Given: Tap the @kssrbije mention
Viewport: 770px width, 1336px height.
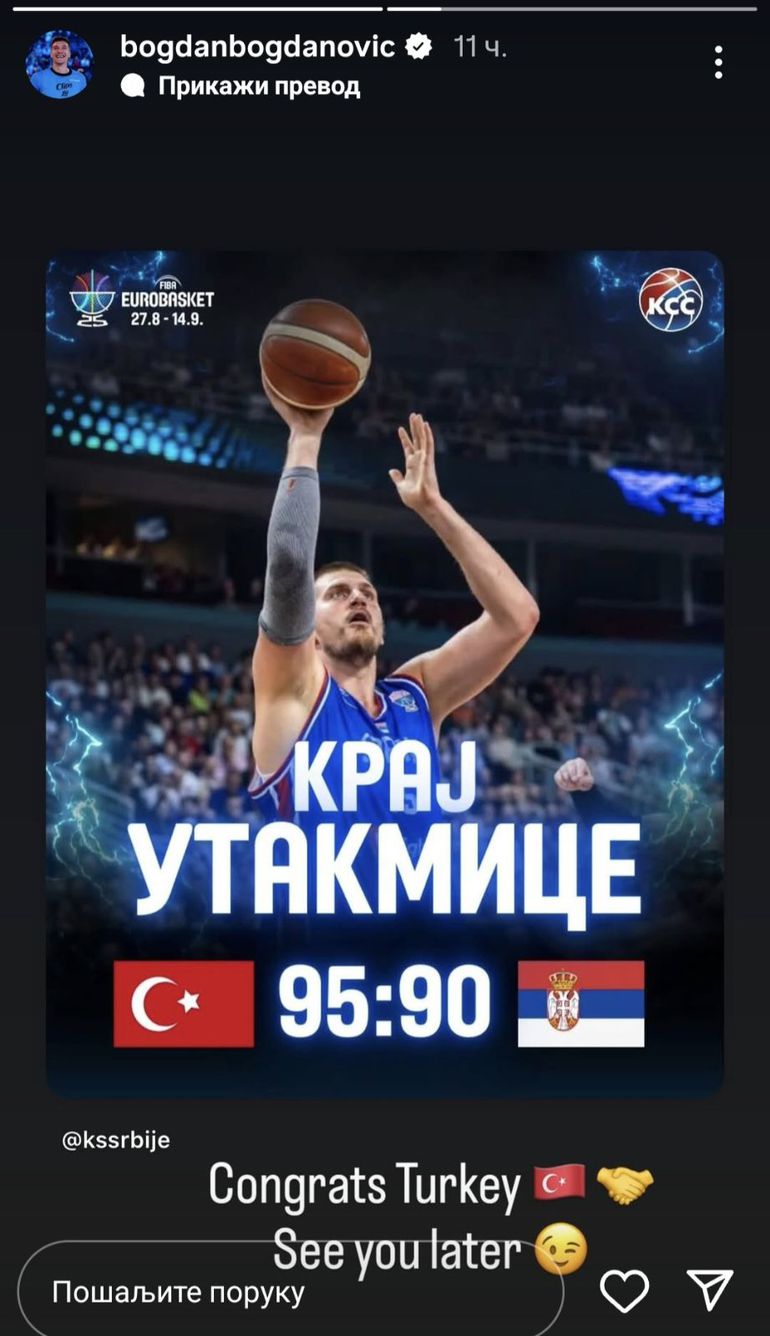Looking at the screenshot, I should click(116, 1140).
